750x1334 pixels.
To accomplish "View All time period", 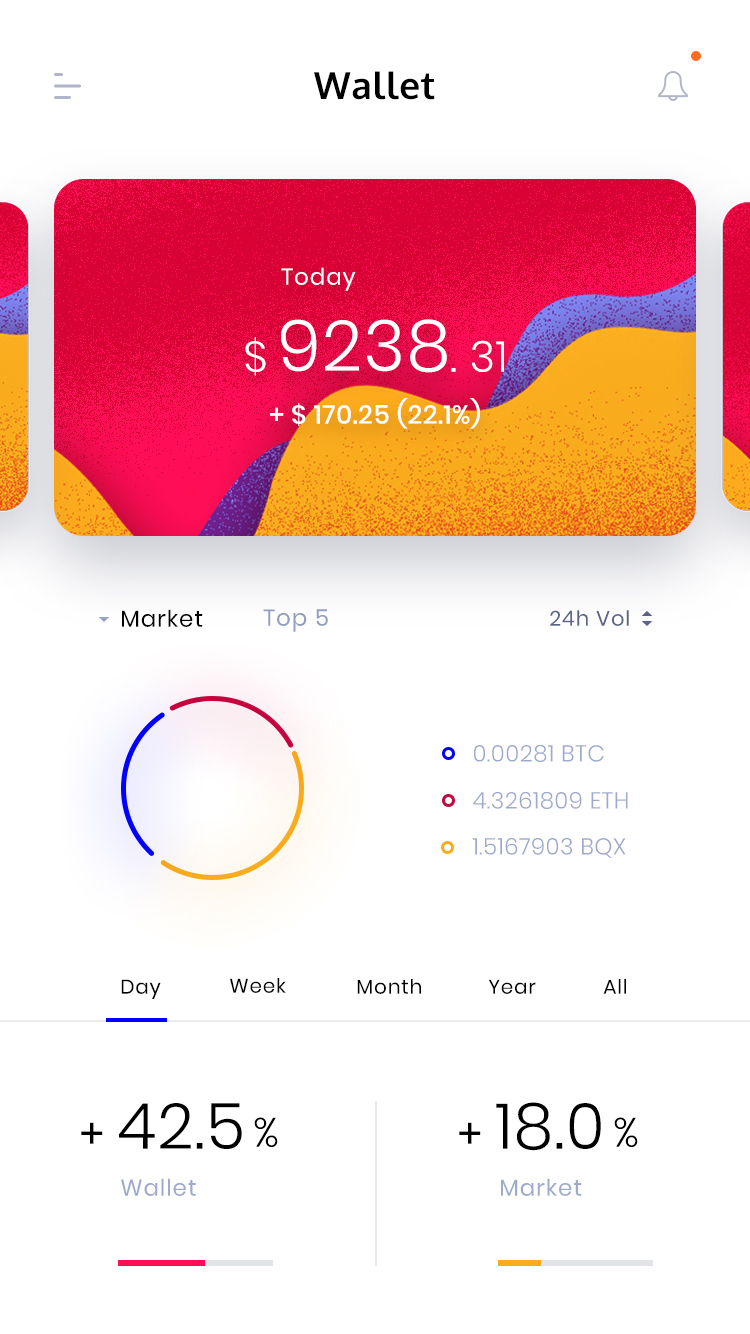I will pos(616,987).
